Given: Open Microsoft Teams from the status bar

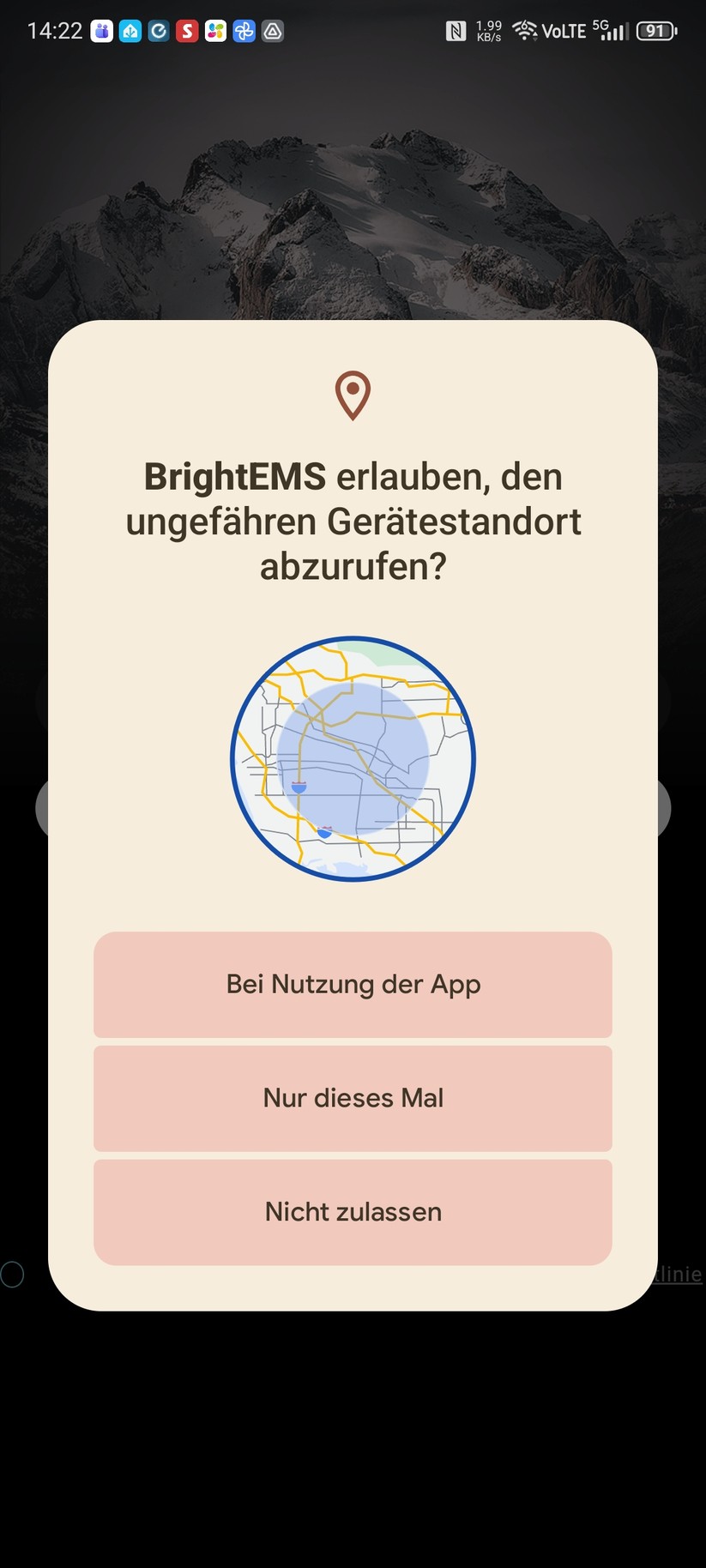Looking at the screenshot, I should click(x=102, y=31).
